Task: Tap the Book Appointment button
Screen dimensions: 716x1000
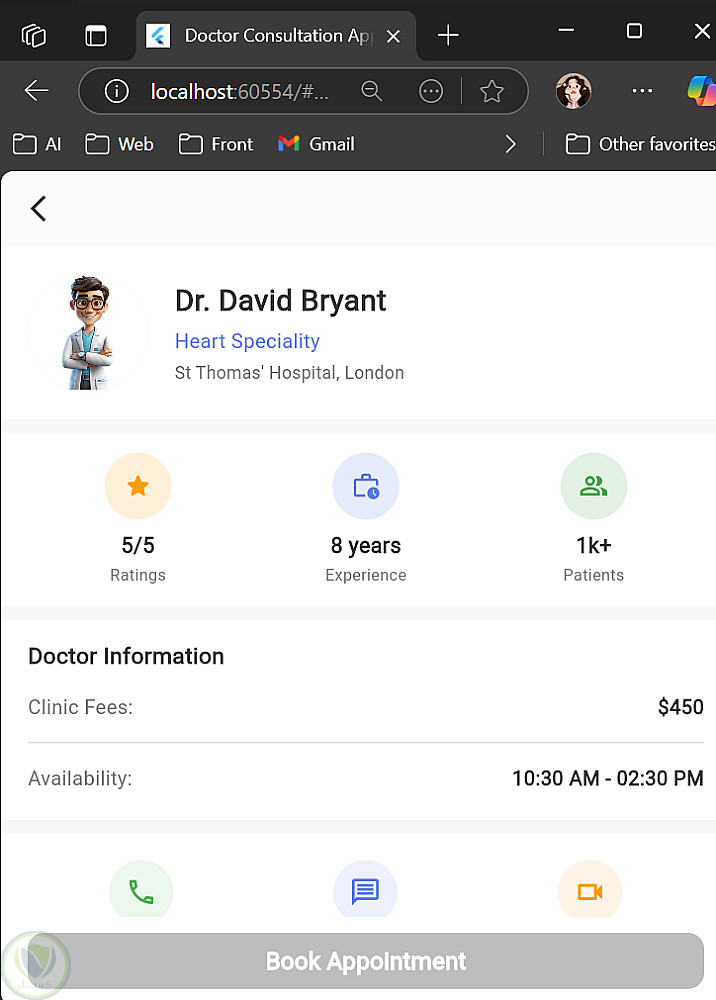Action: (366, 962)
